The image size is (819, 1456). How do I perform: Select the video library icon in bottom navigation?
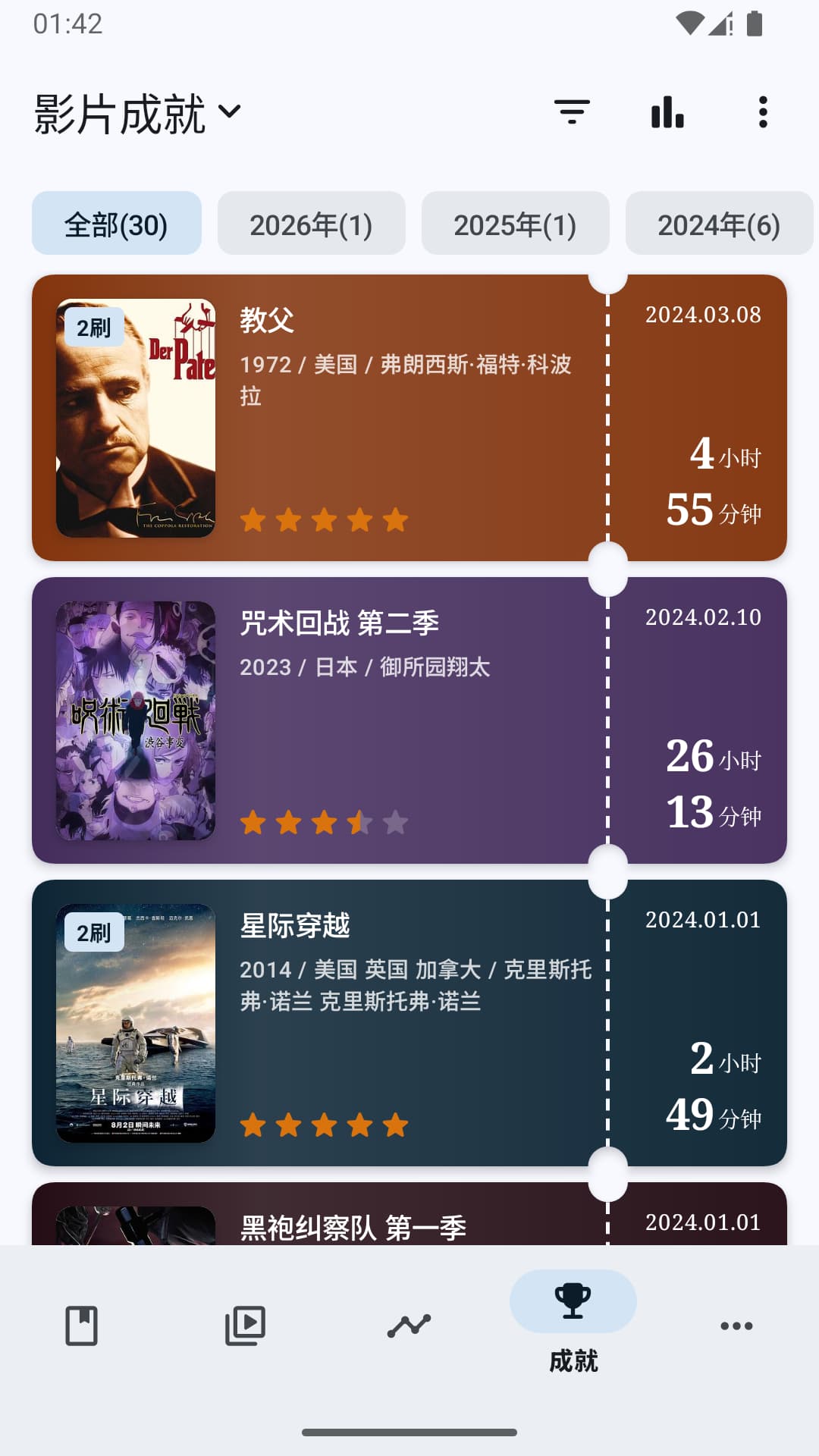(245, 1324)
